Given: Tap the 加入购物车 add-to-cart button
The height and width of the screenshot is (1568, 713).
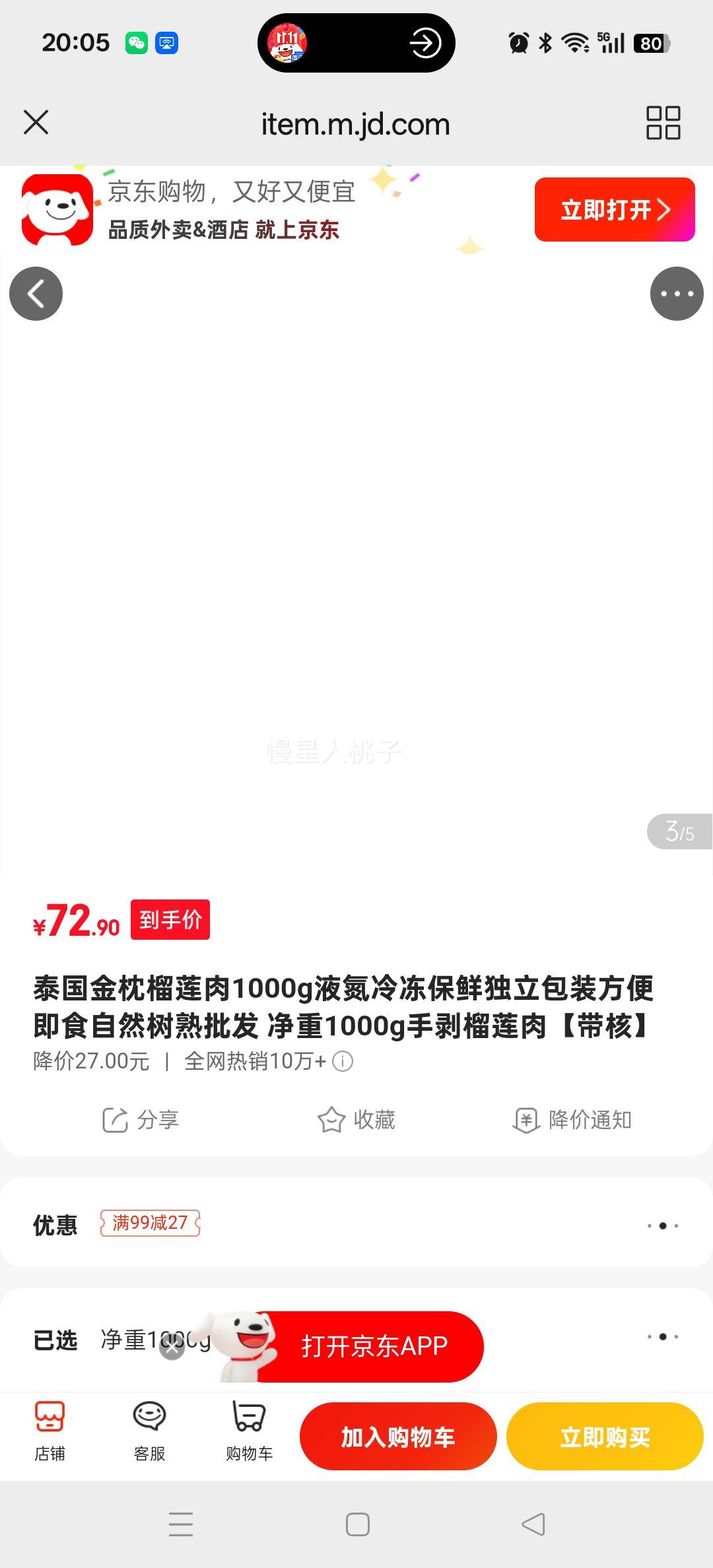Looking at the screenshot, I should pyautogui.click(x=397, y=1437).
